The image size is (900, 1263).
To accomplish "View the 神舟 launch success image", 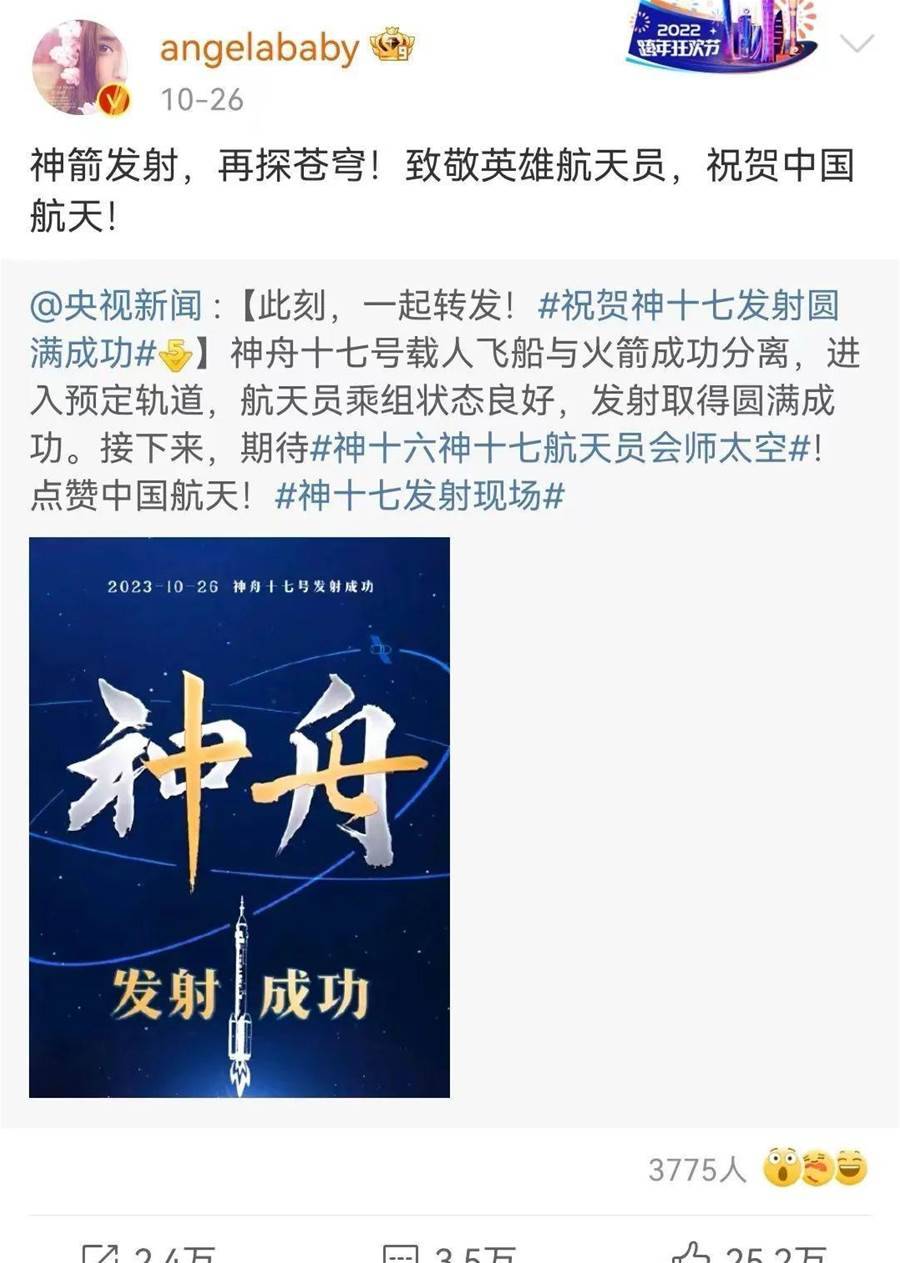I will (x=239, y=816).
